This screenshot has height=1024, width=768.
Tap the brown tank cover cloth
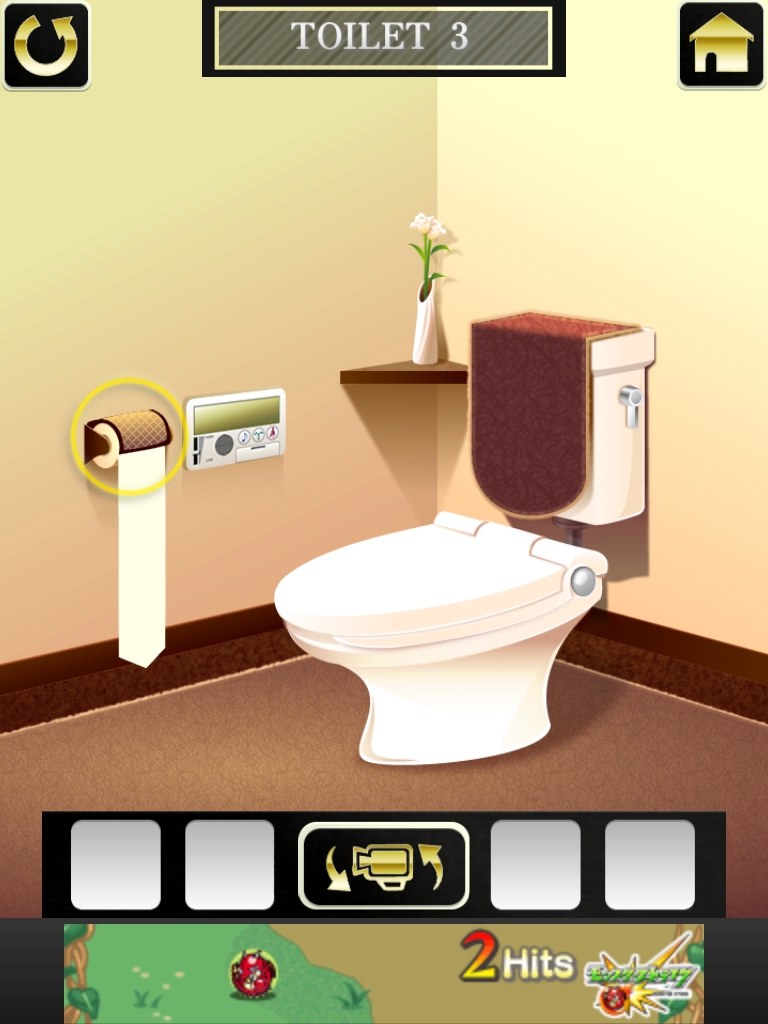pos(530,410)
